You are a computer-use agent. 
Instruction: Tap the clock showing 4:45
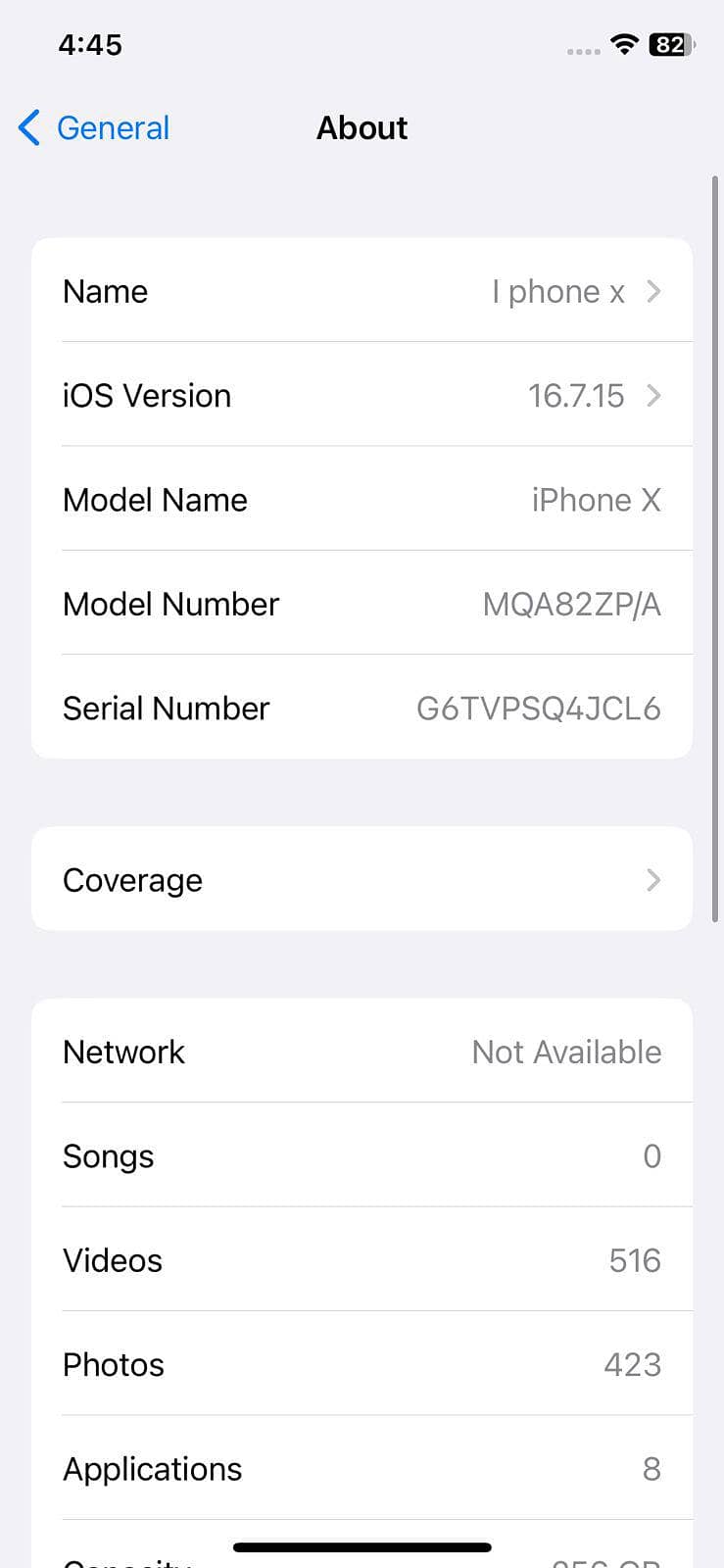point(90,44)
